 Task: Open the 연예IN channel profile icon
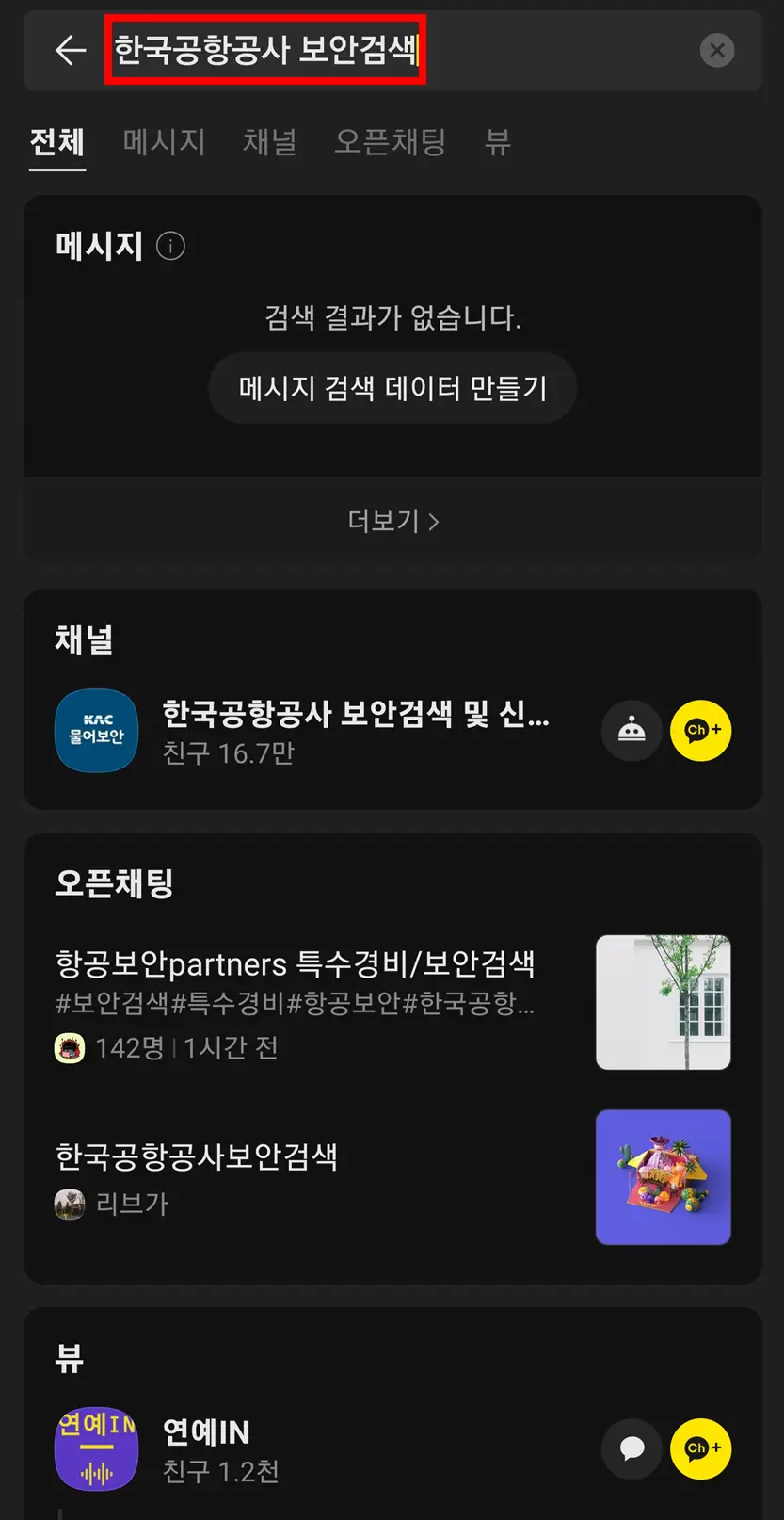96,1449
